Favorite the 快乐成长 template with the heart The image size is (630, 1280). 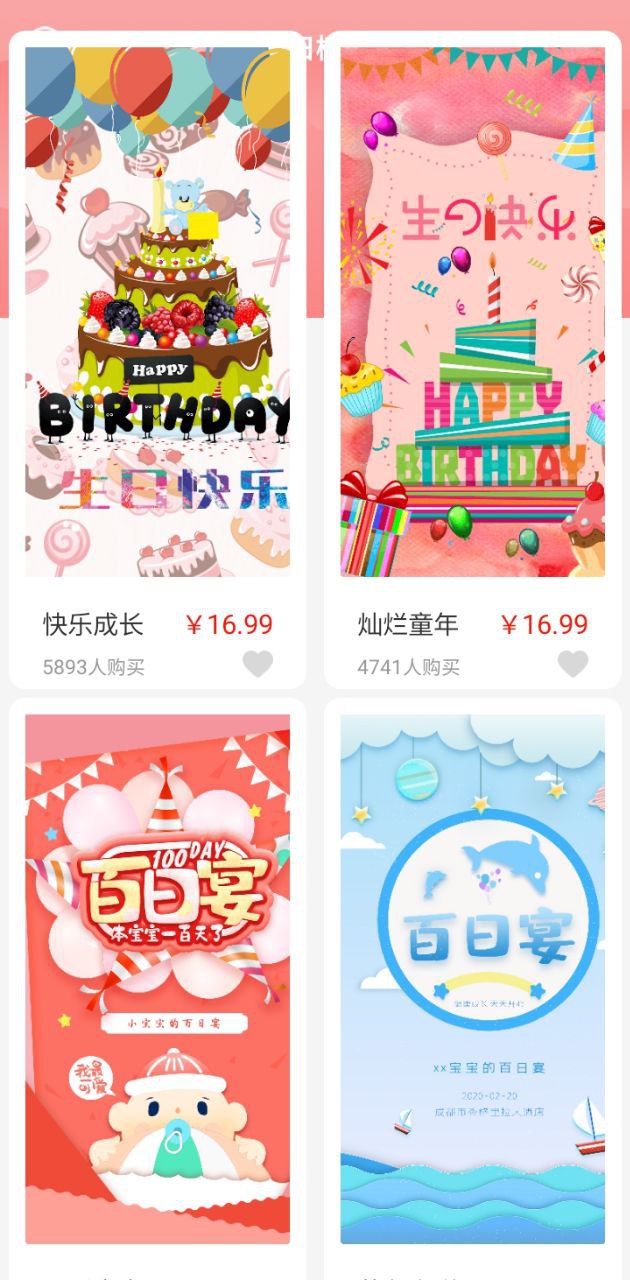(x=258, y=664)
